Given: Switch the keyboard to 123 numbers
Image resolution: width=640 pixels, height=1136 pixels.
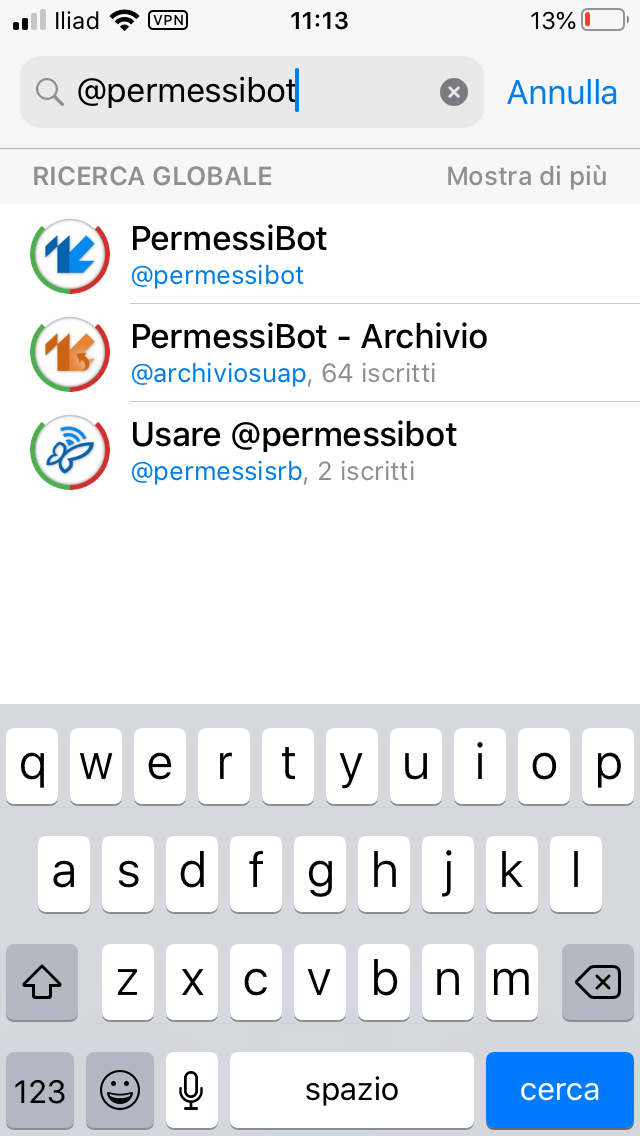Looking at the screenshot, I should click(40, 1090).
